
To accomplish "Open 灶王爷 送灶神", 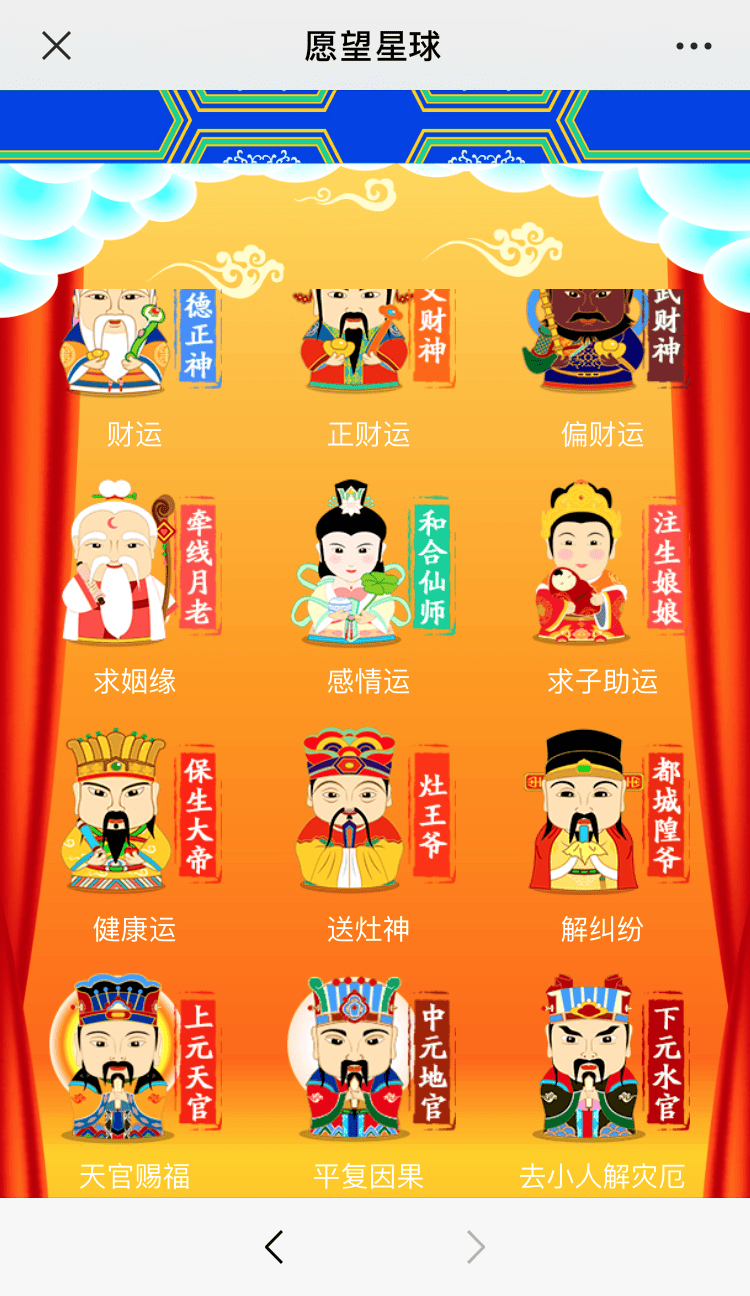I will click(370, 837).
